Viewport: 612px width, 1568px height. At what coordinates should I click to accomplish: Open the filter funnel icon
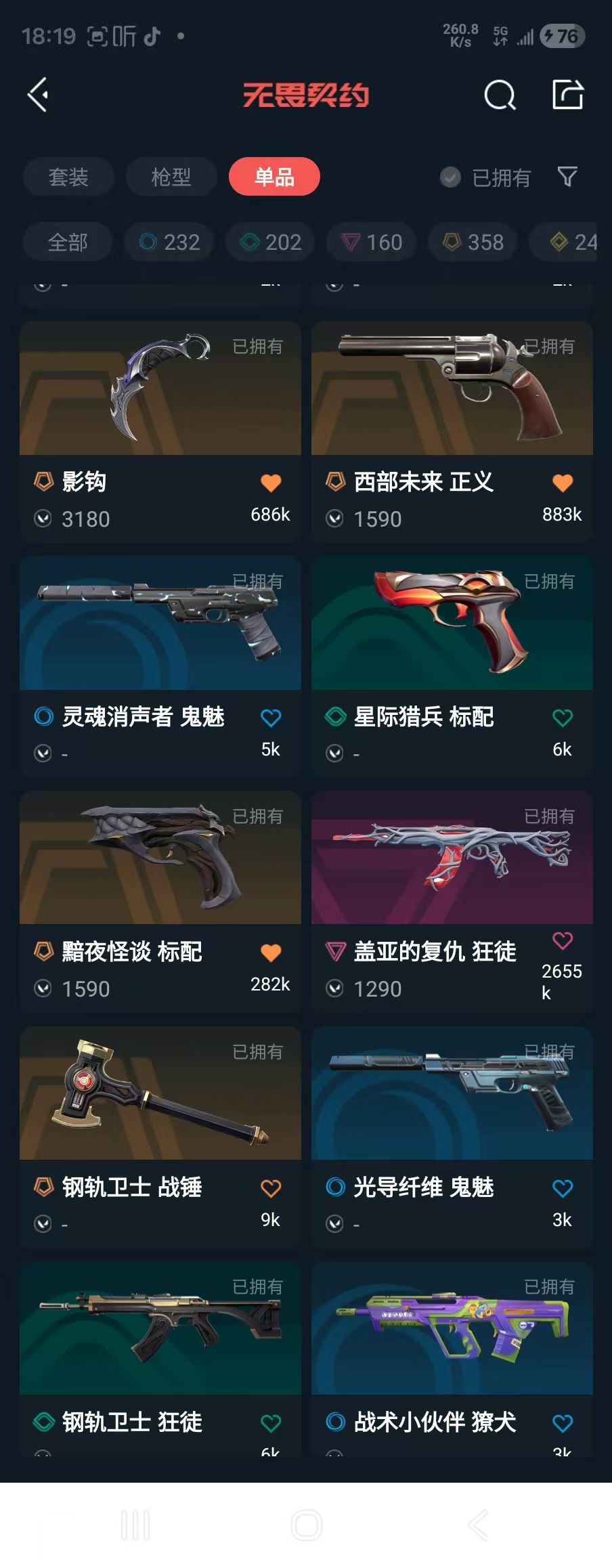tap(567, 177)
